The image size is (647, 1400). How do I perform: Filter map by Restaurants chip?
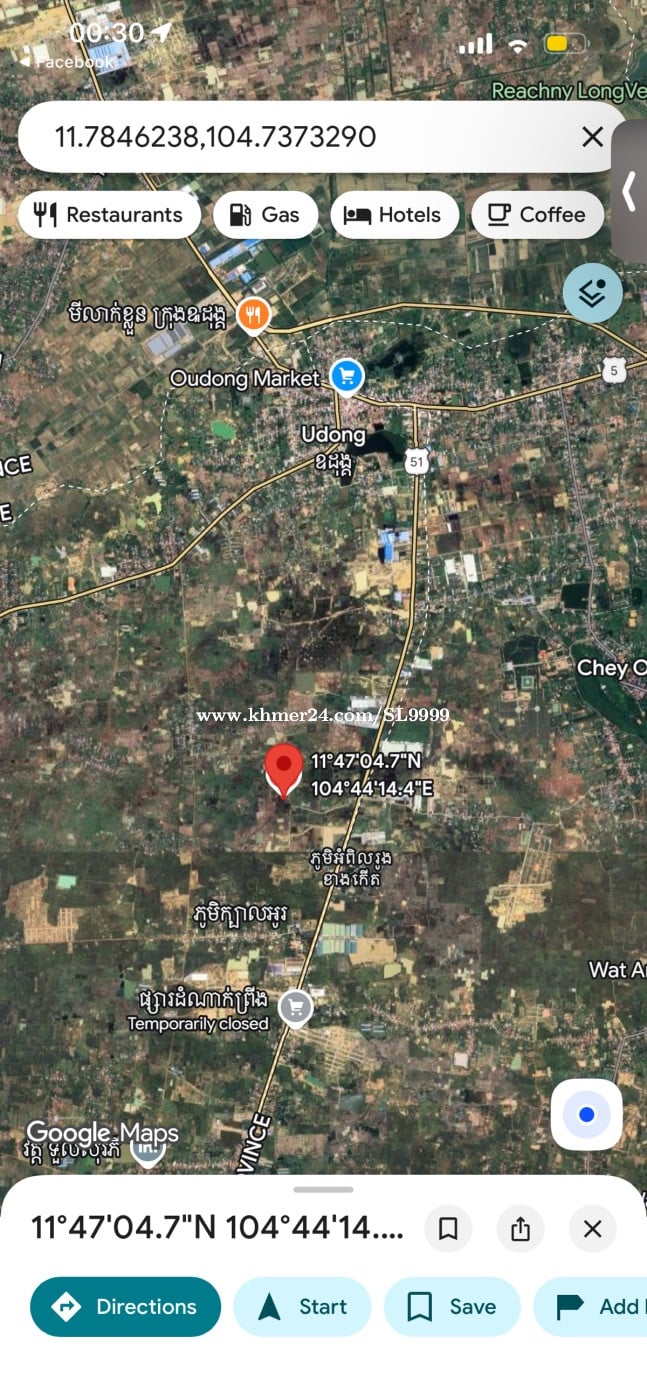[109, 214]
